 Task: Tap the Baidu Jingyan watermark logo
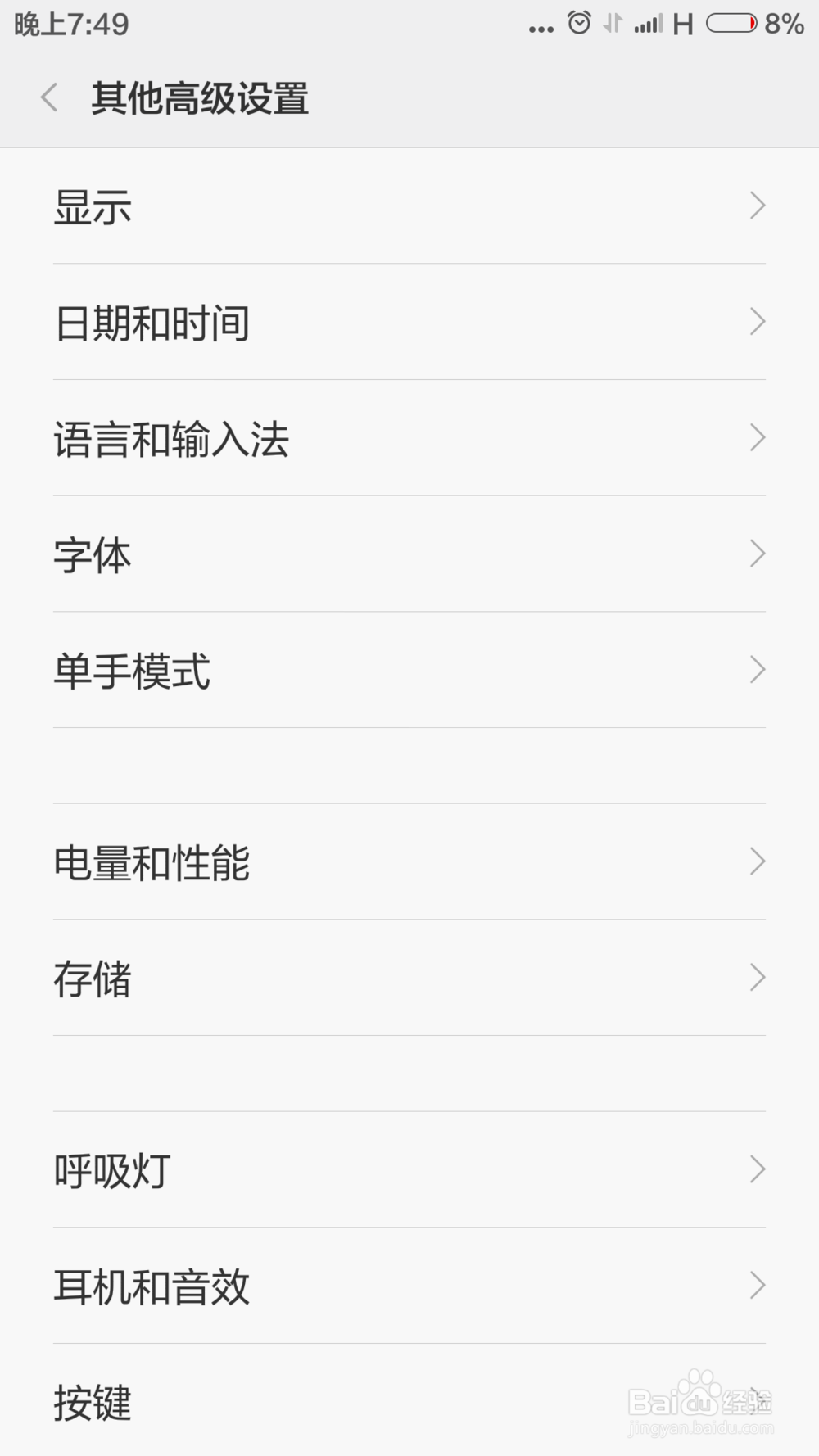click(x=700, y=1399)
